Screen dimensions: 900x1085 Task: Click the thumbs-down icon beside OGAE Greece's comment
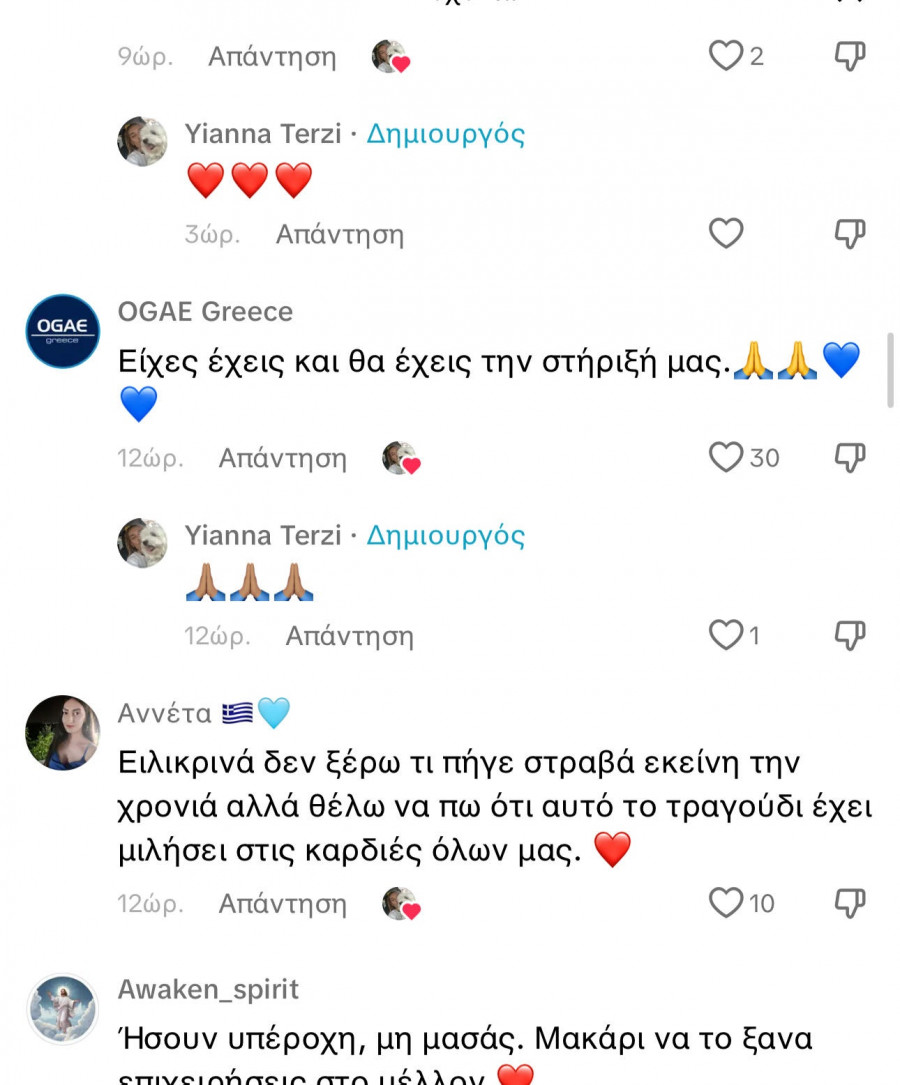(849, 457)
